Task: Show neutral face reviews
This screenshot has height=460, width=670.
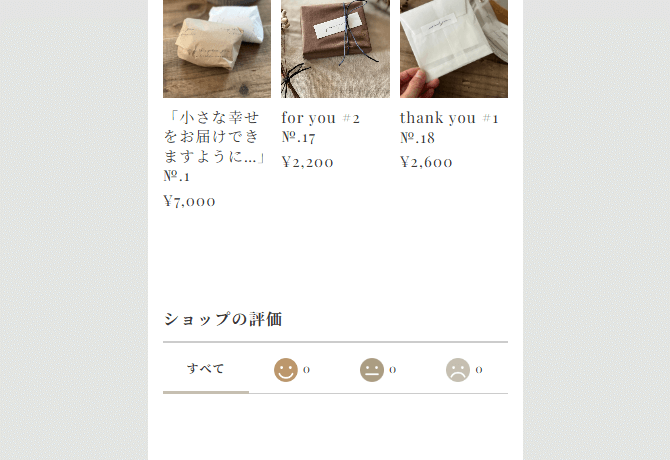Action: click(x=377, y=370)
